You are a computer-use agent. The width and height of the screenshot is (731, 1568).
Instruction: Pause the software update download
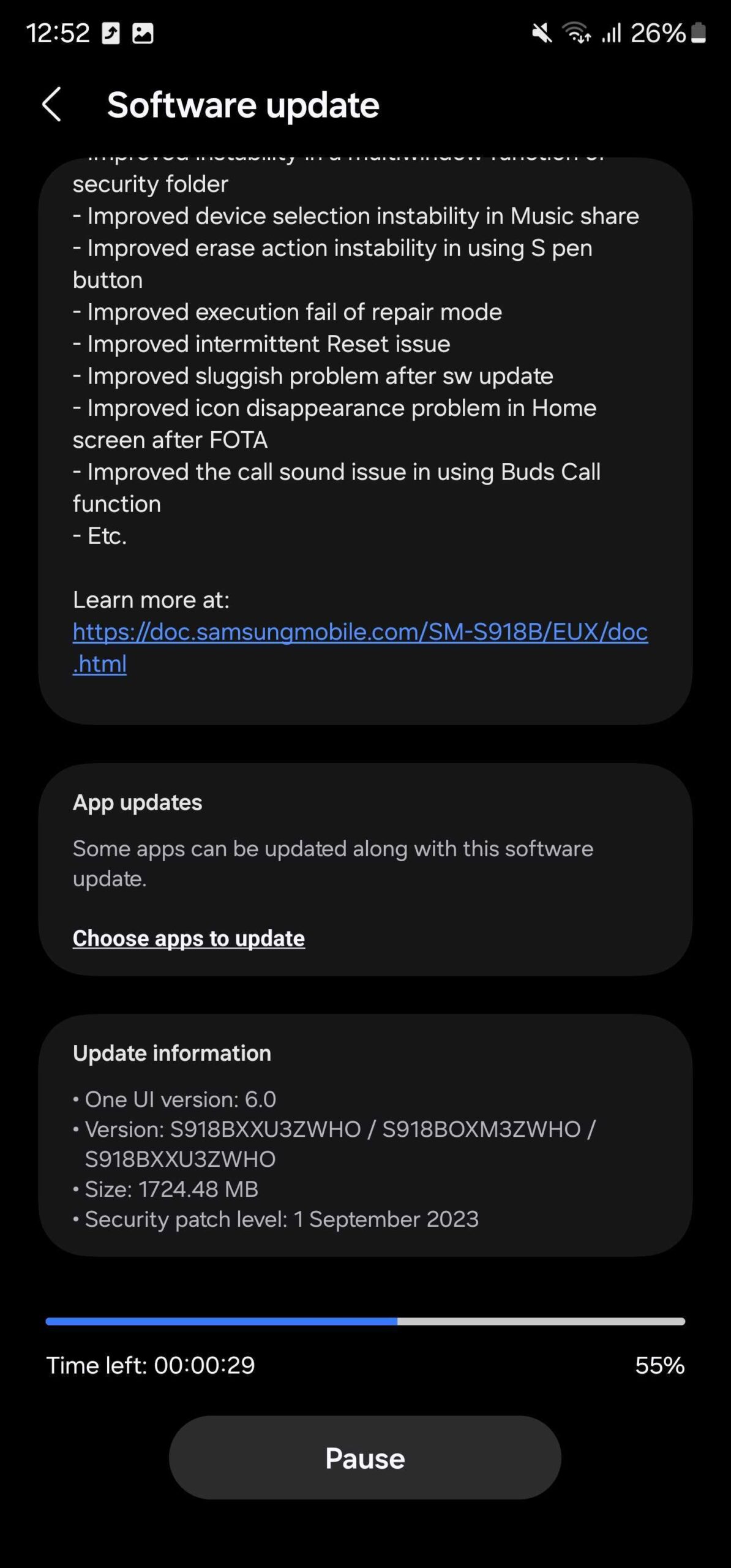[x=365, y=1458]
